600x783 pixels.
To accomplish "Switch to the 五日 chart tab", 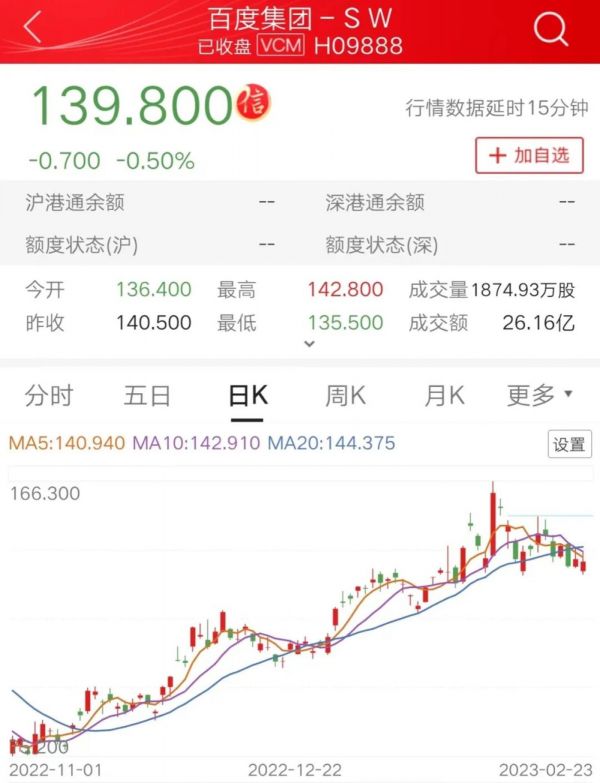I will pyautogui.click(x=147, y=396).
